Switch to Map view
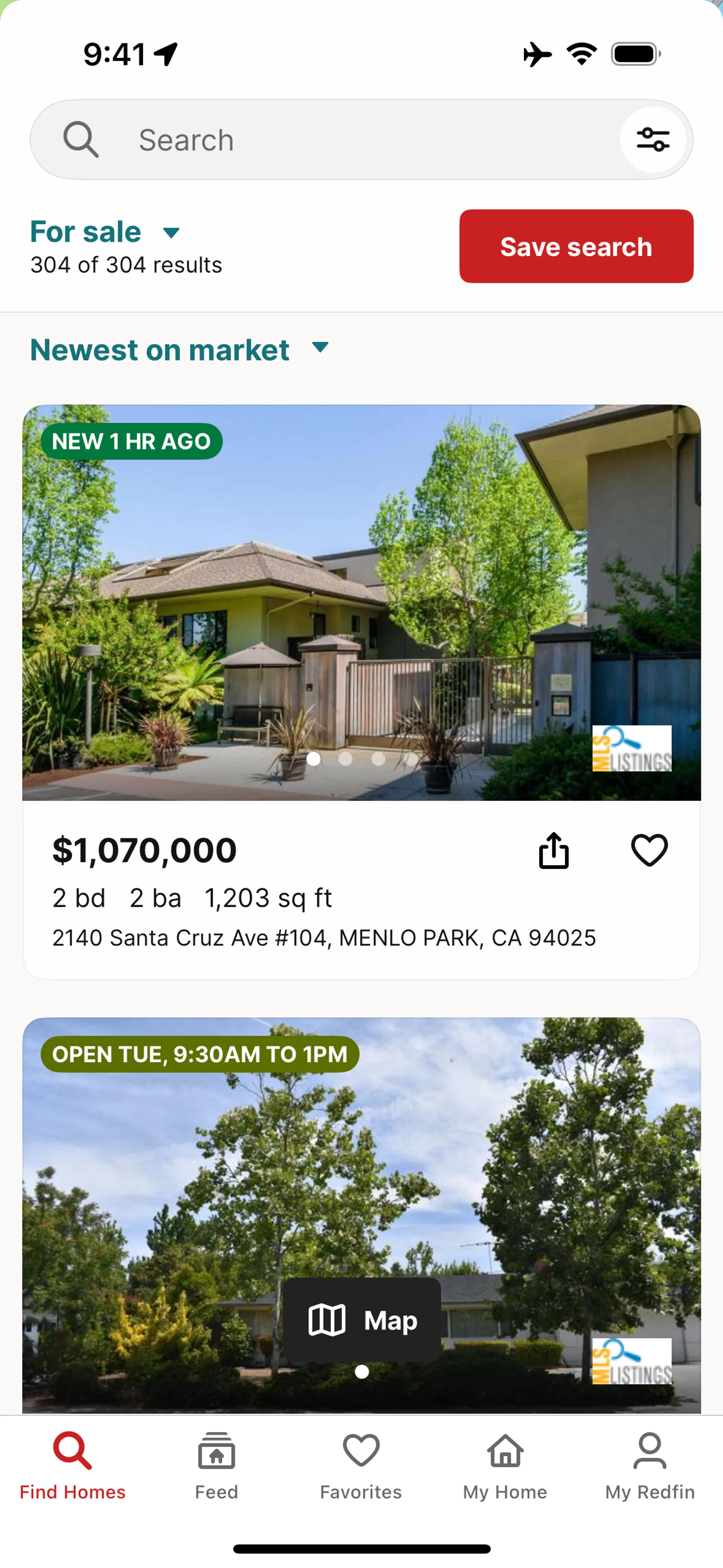 tap(361, 1320)
